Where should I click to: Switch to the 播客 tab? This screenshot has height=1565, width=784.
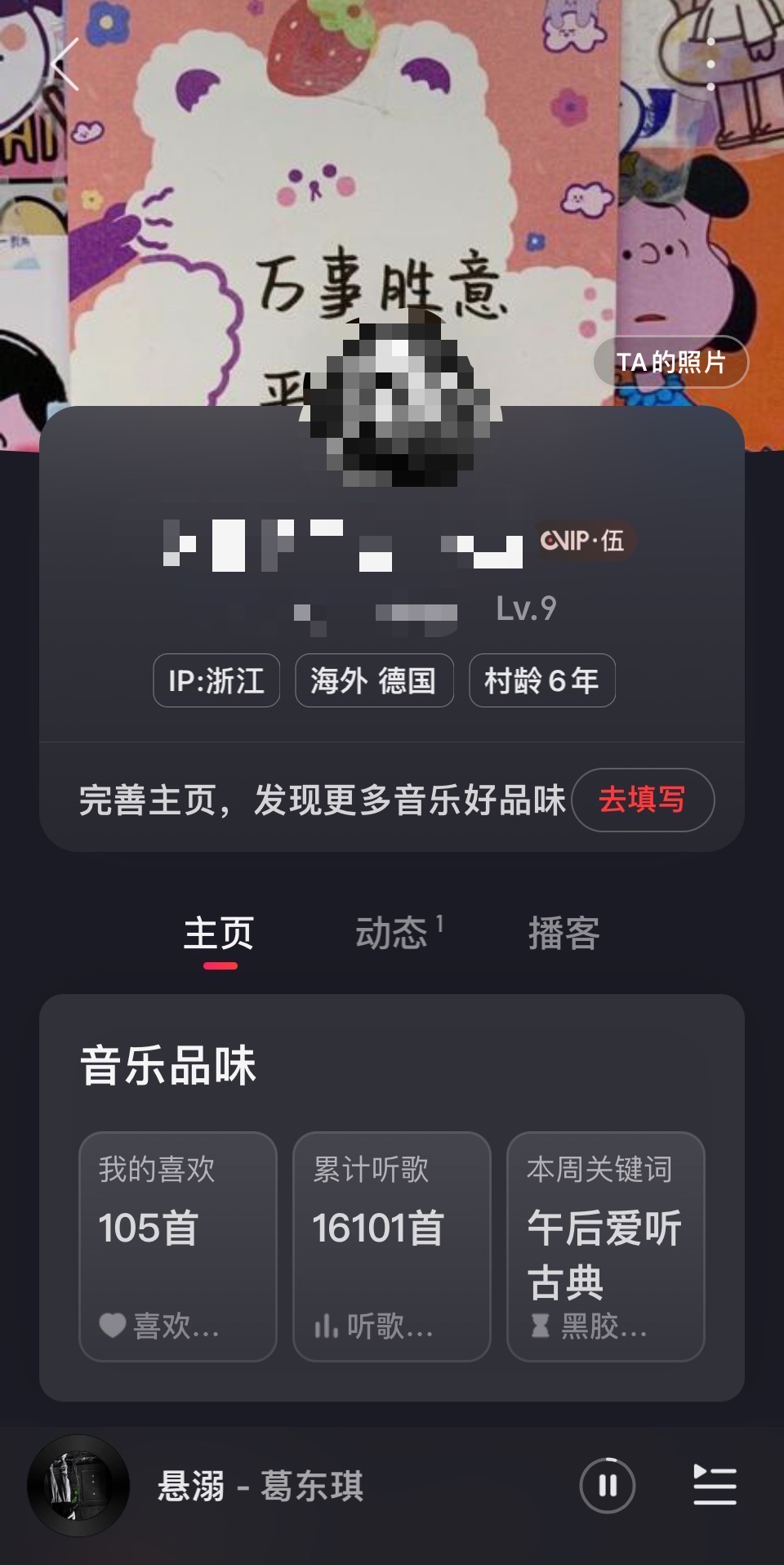[564, 934]
